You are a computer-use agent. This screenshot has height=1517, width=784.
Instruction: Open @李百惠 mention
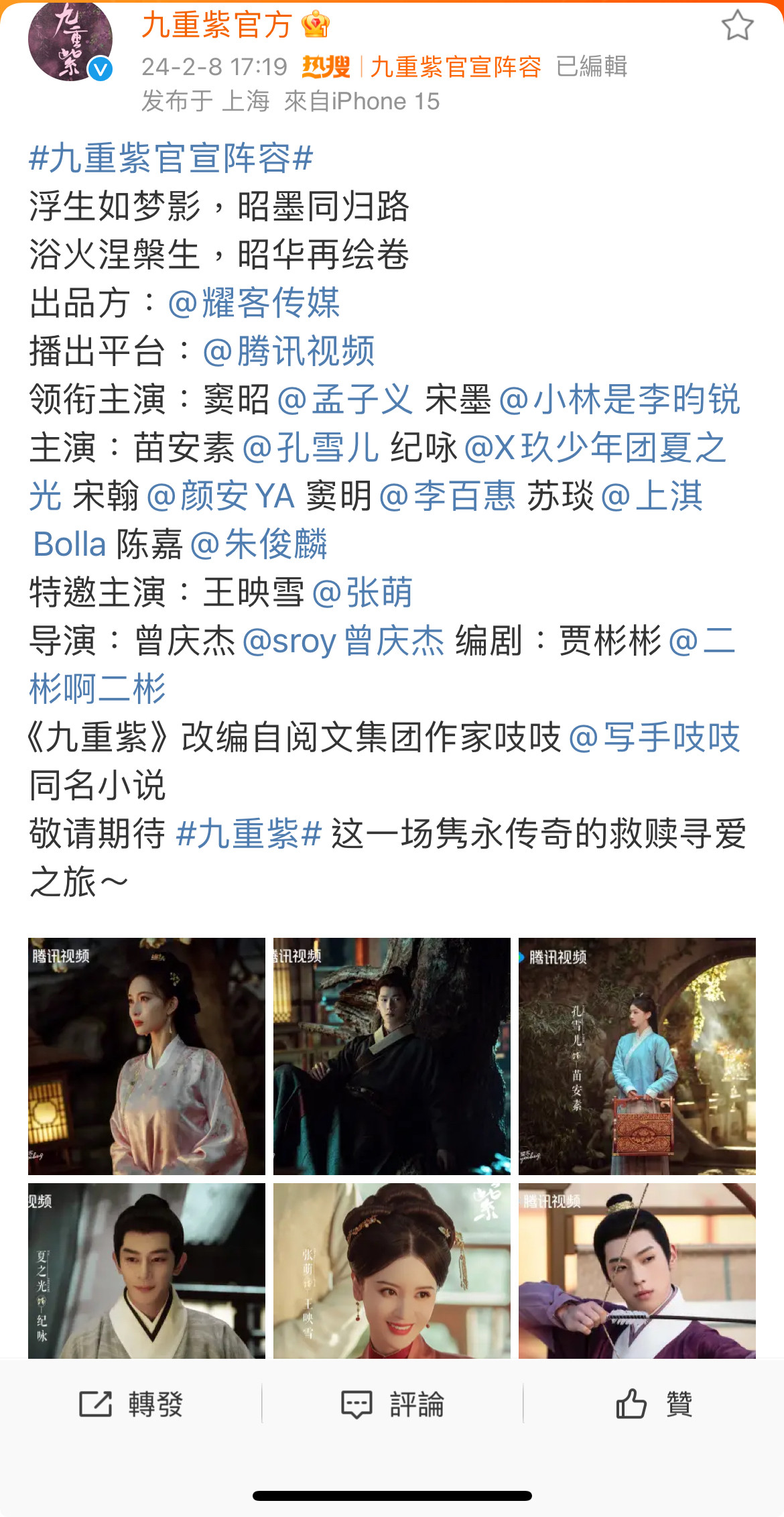(x=447, y=496)
